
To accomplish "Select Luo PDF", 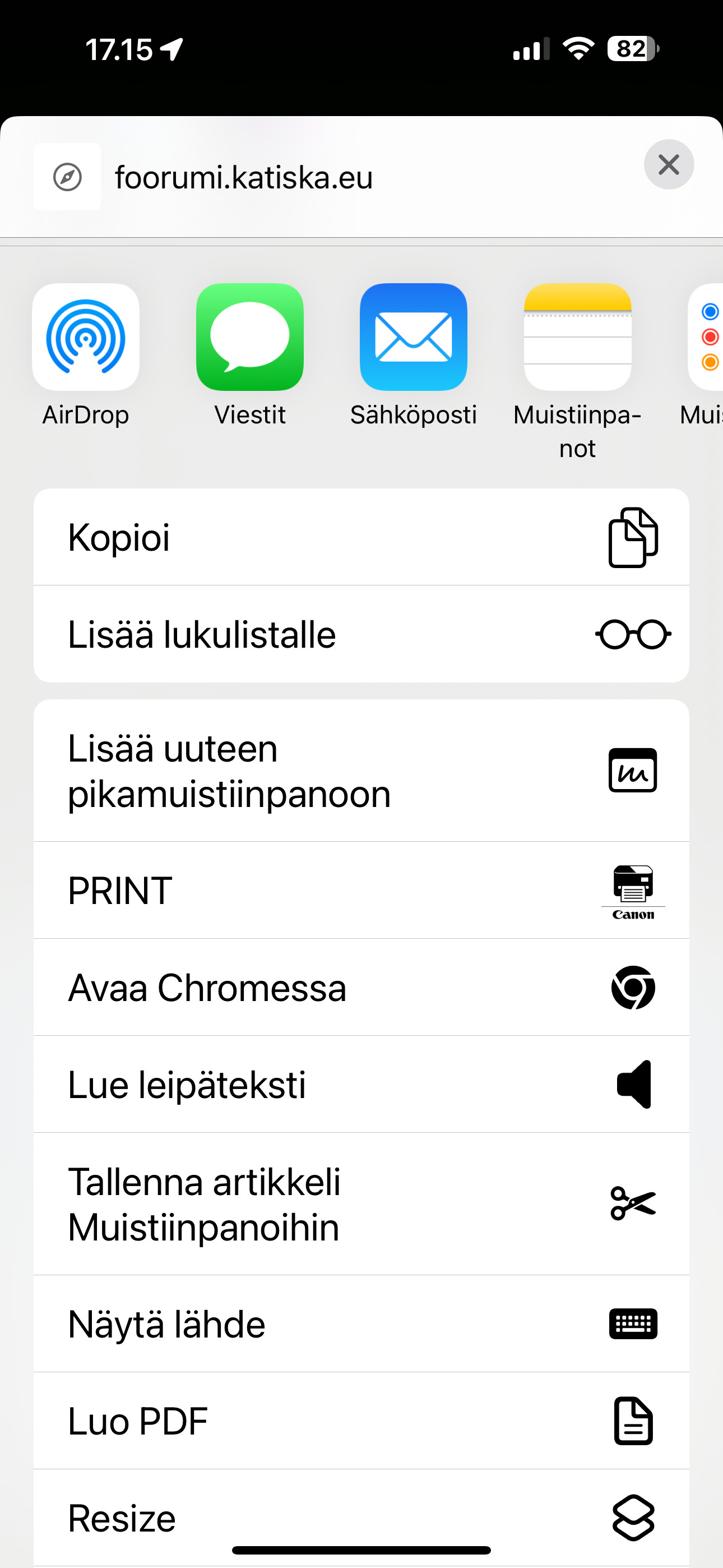I will [x=361, y=1421].
